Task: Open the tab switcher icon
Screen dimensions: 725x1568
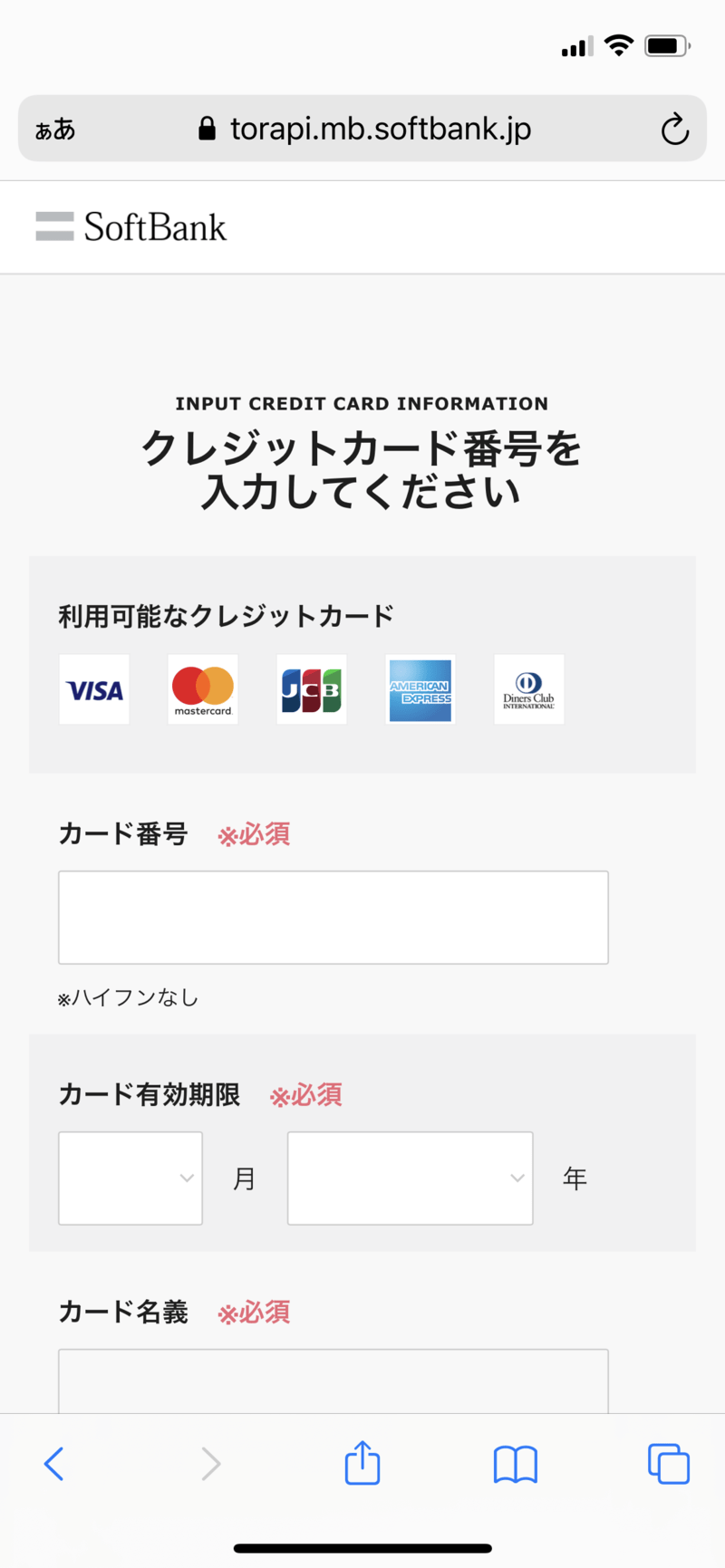Action: click(x=669, y=1463)
